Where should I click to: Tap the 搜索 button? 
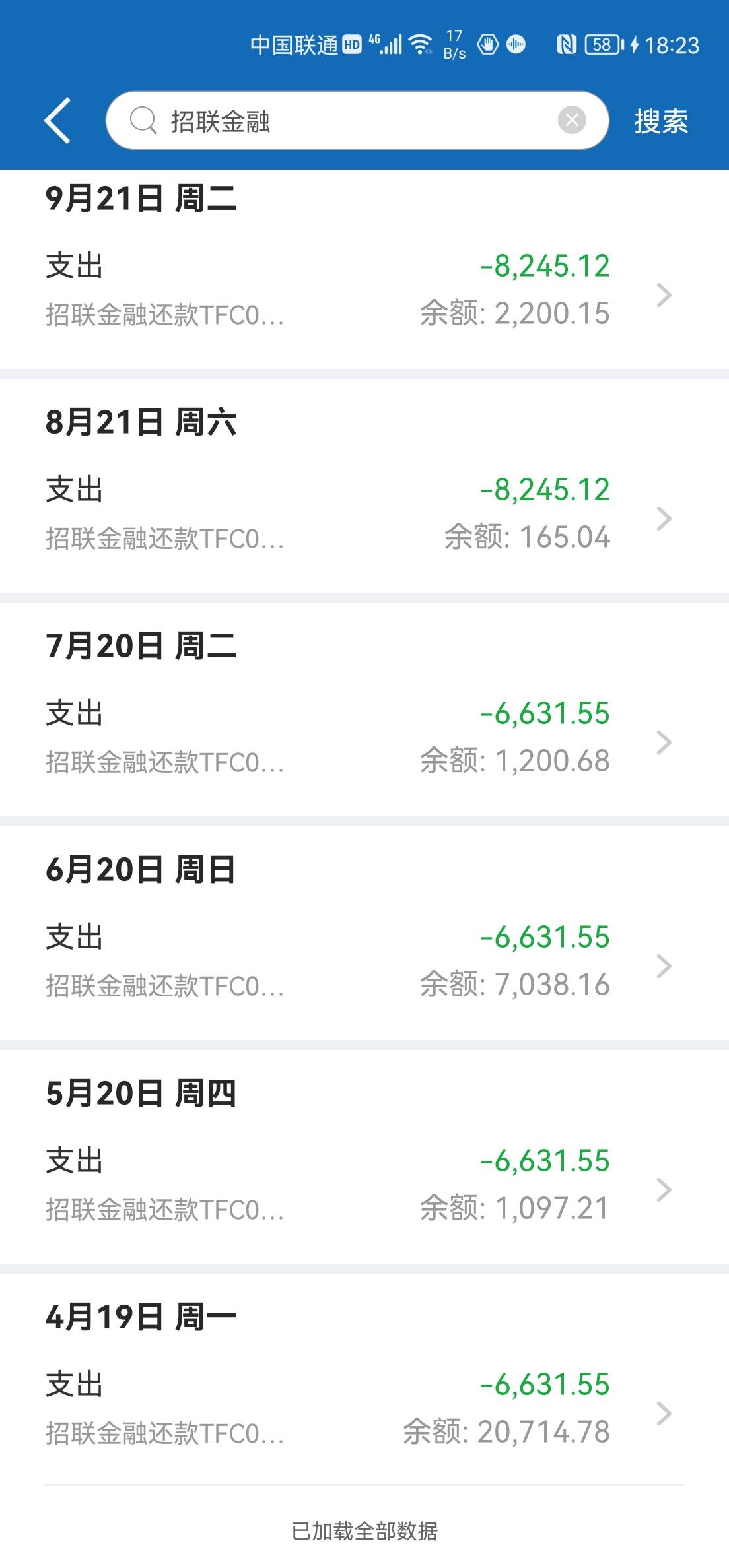coord(661,121)
